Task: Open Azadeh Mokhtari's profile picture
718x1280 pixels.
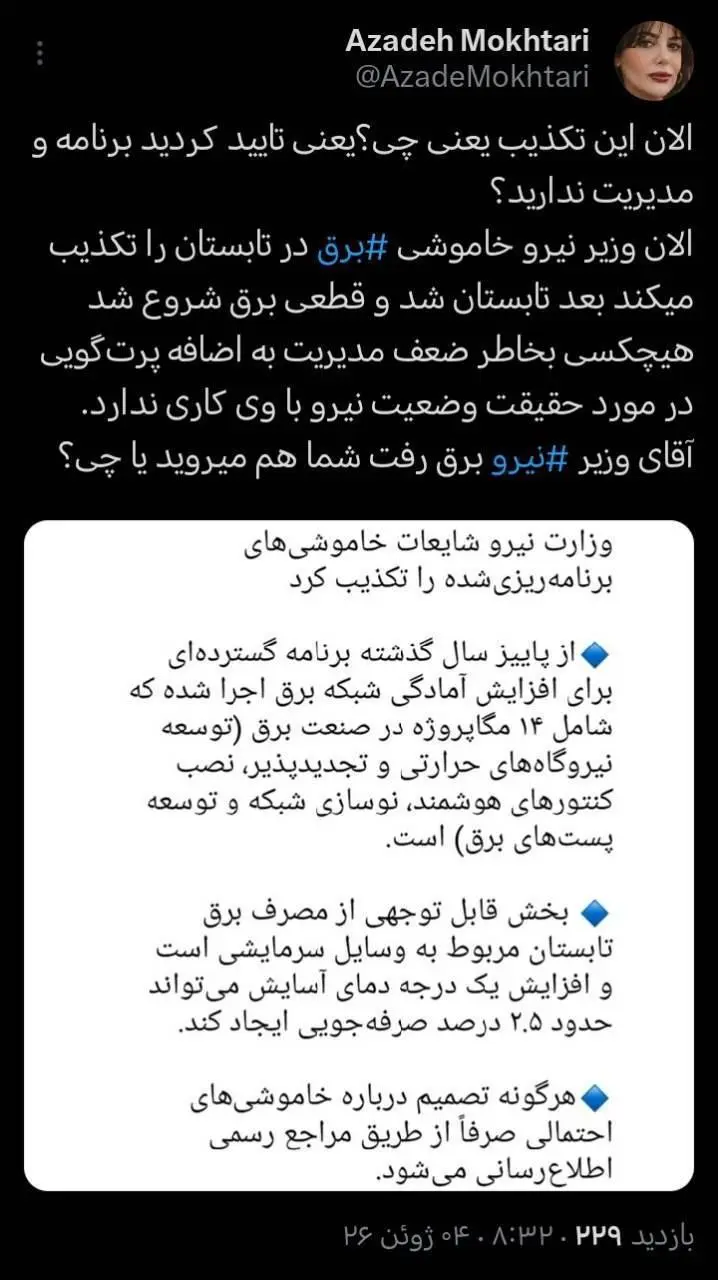Action: point(650,61)
